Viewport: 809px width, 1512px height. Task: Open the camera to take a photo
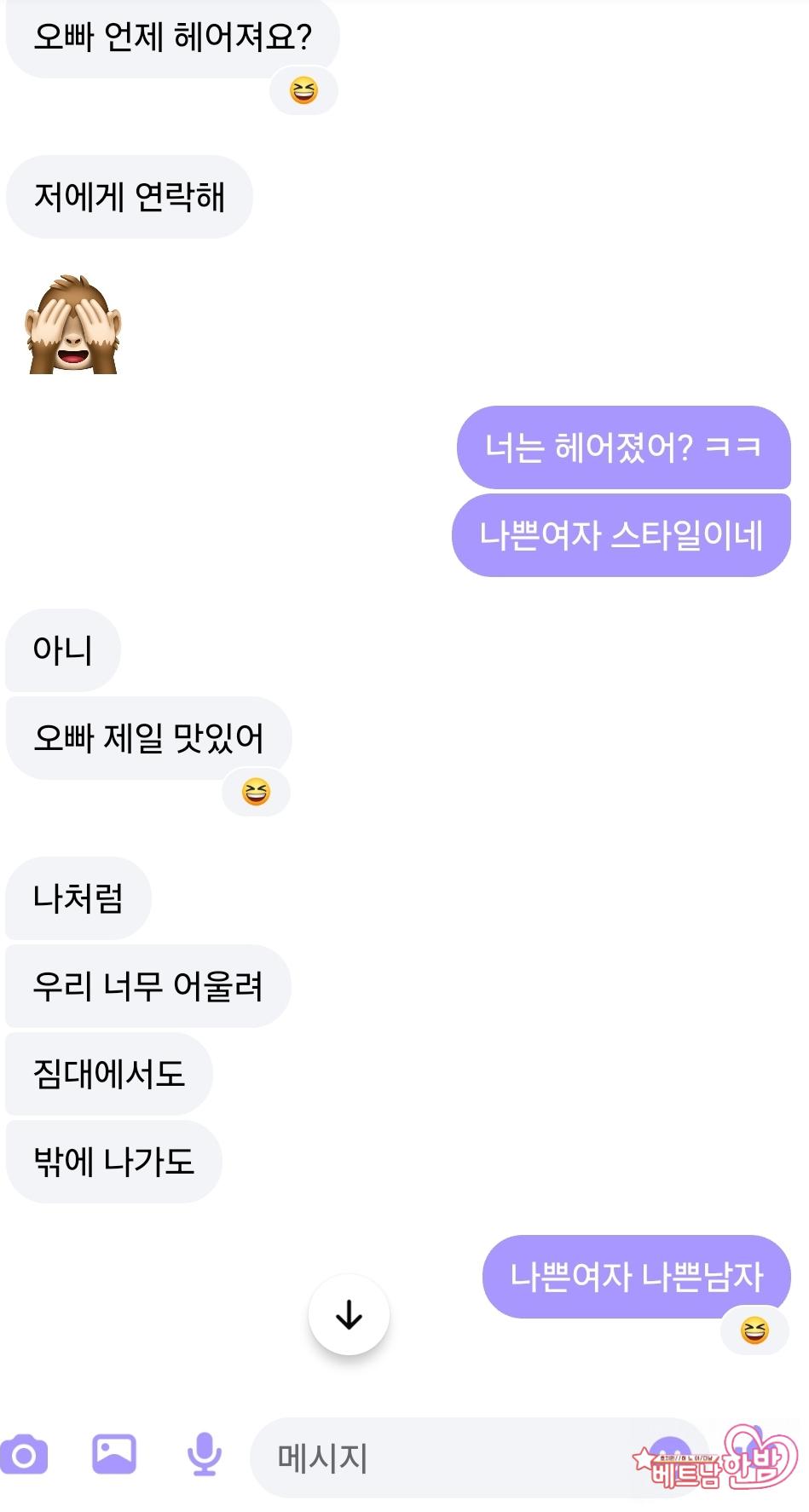24,1456
